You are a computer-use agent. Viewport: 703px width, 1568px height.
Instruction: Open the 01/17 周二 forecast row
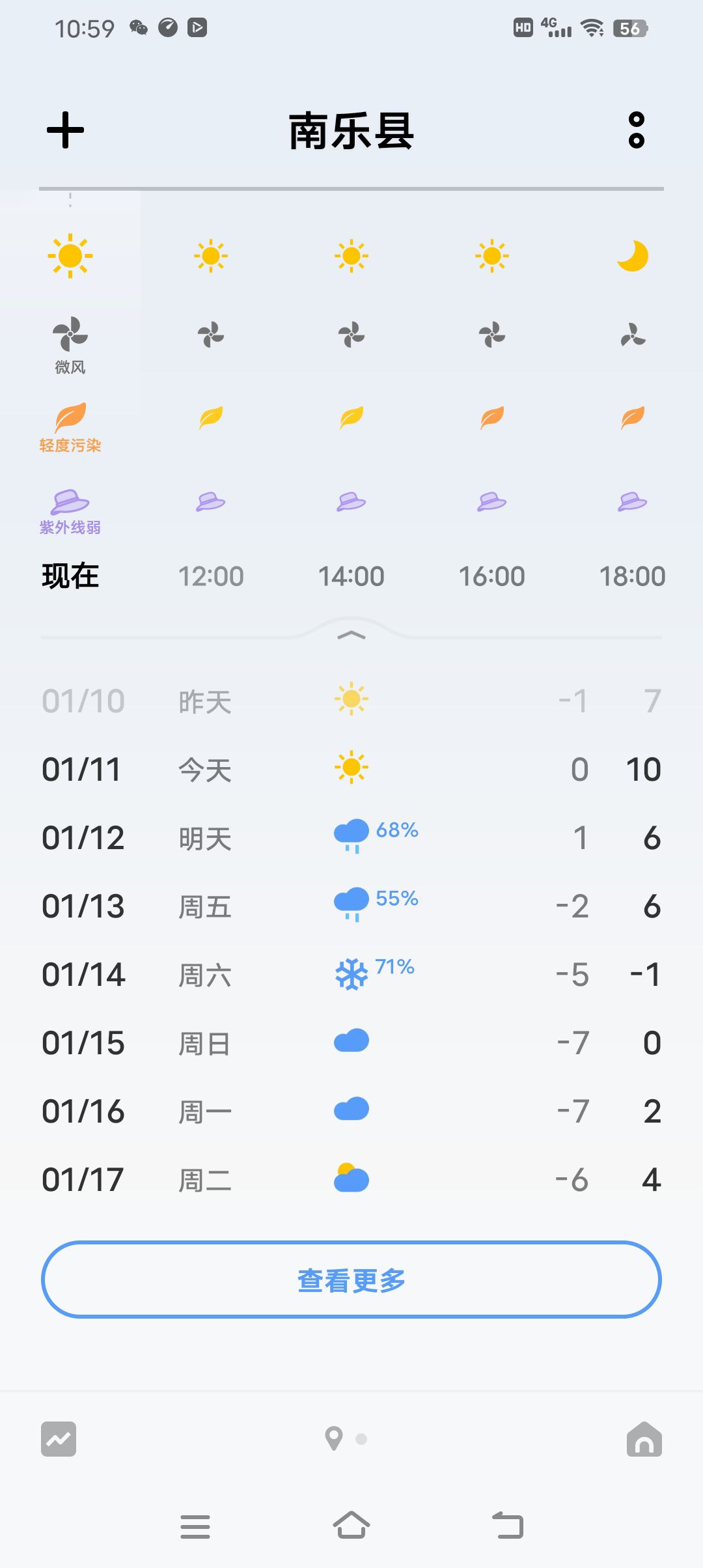pos(351,1180)
